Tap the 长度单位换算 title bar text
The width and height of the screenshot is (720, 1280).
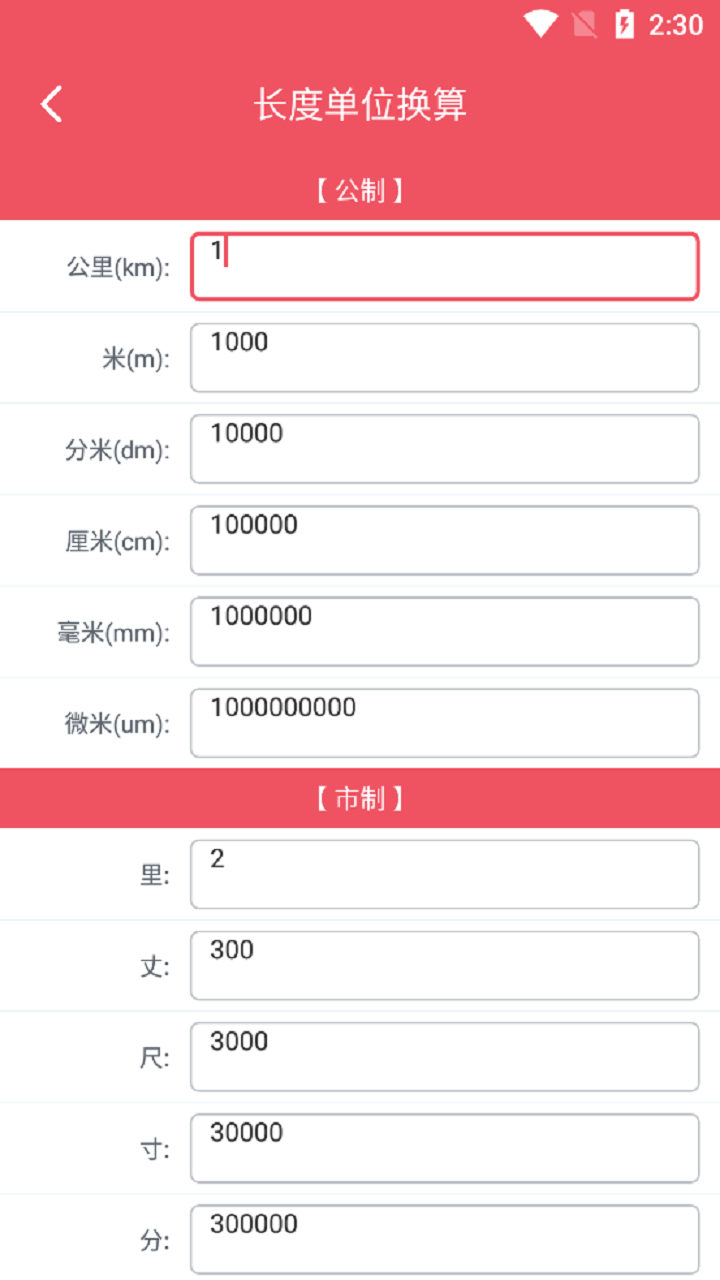coord(360,103)
